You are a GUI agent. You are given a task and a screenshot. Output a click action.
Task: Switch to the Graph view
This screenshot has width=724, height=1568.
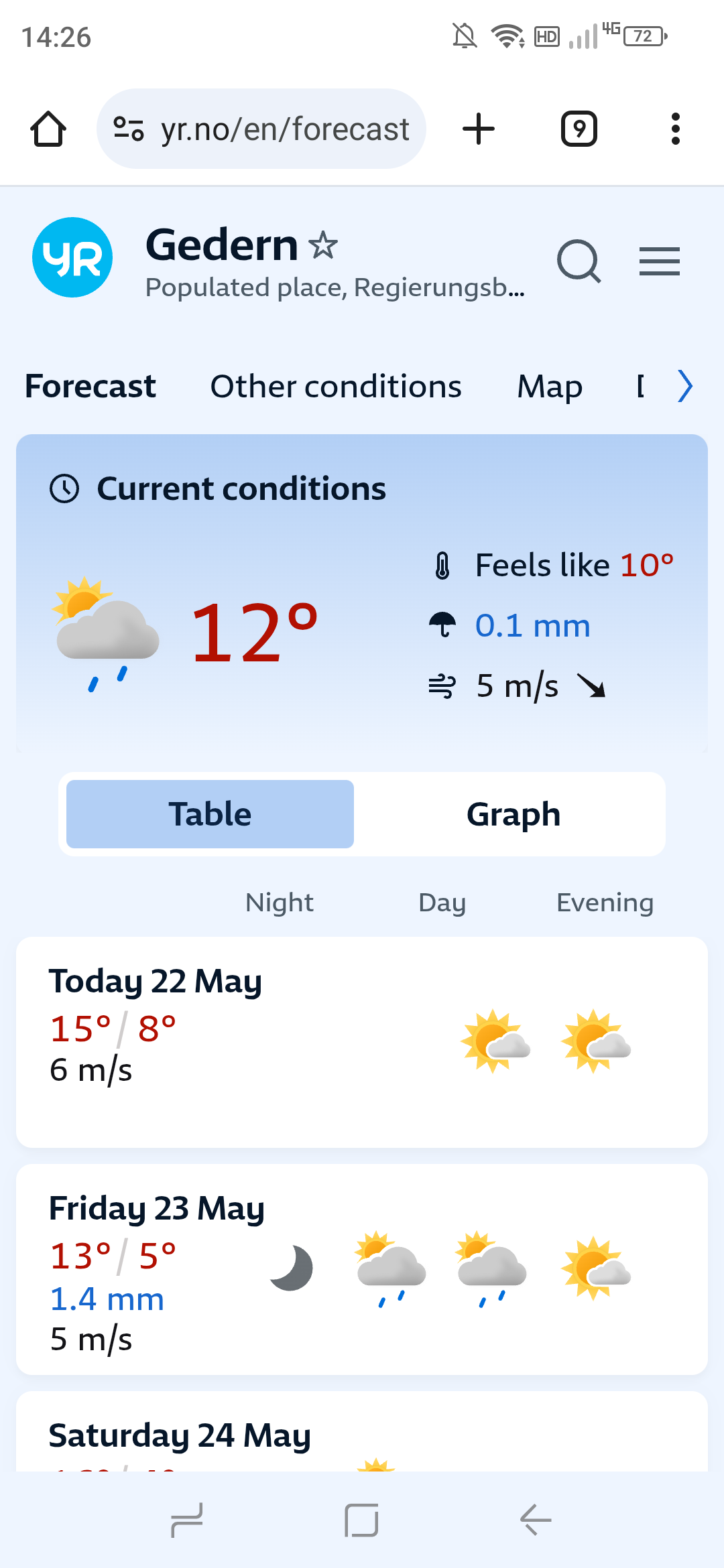point(513,814)
